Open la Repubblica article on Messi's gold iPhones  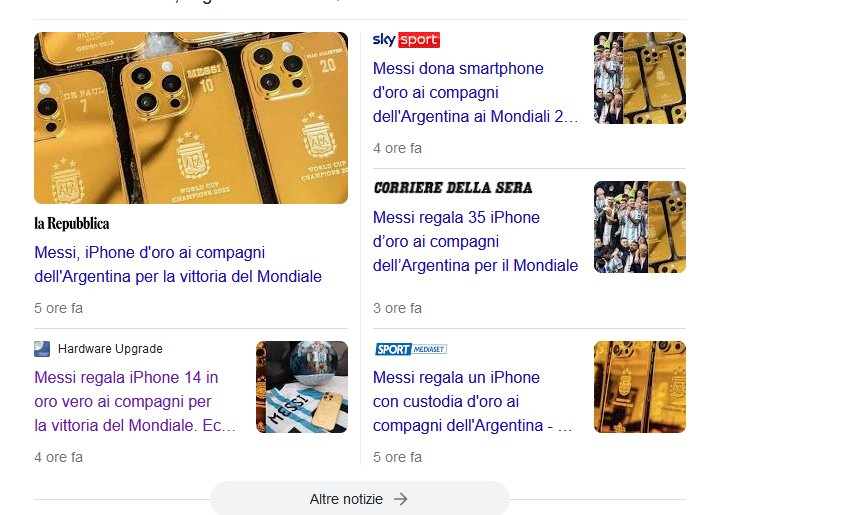tap(178, 264)
